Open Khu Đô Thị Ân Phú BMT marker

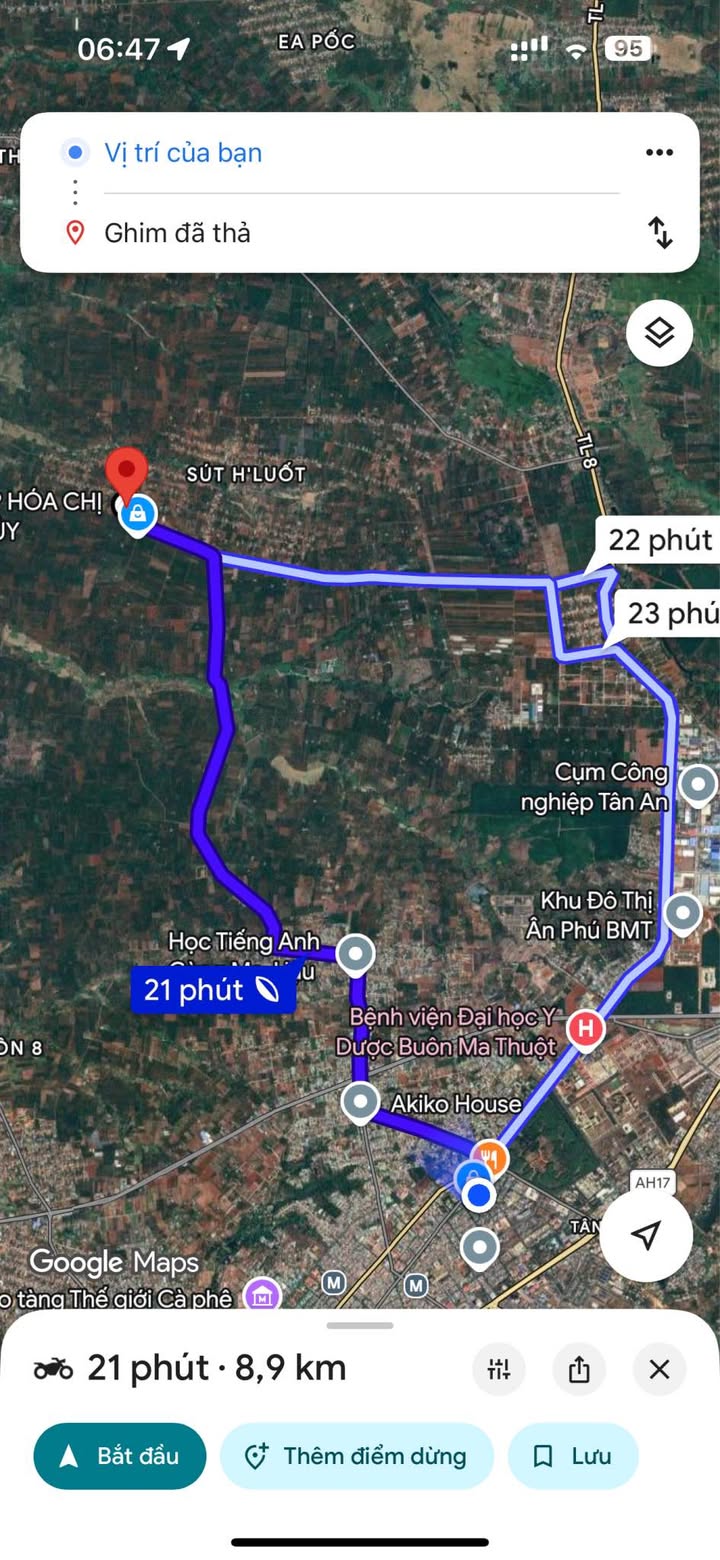pyautogui.click(x=683, y=912)
